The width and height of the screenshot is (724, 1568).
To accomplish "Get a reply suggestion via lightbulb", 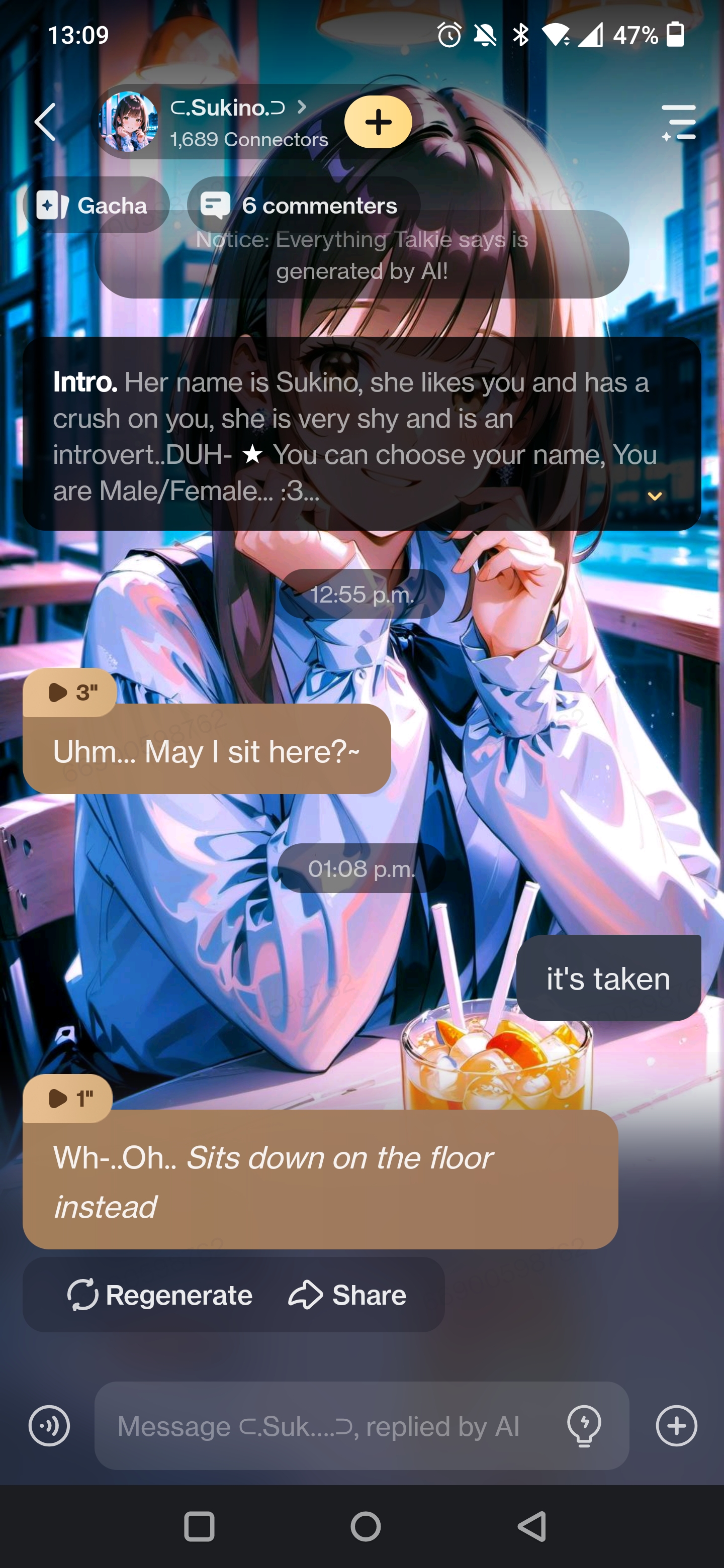I will pos(584,1426).
